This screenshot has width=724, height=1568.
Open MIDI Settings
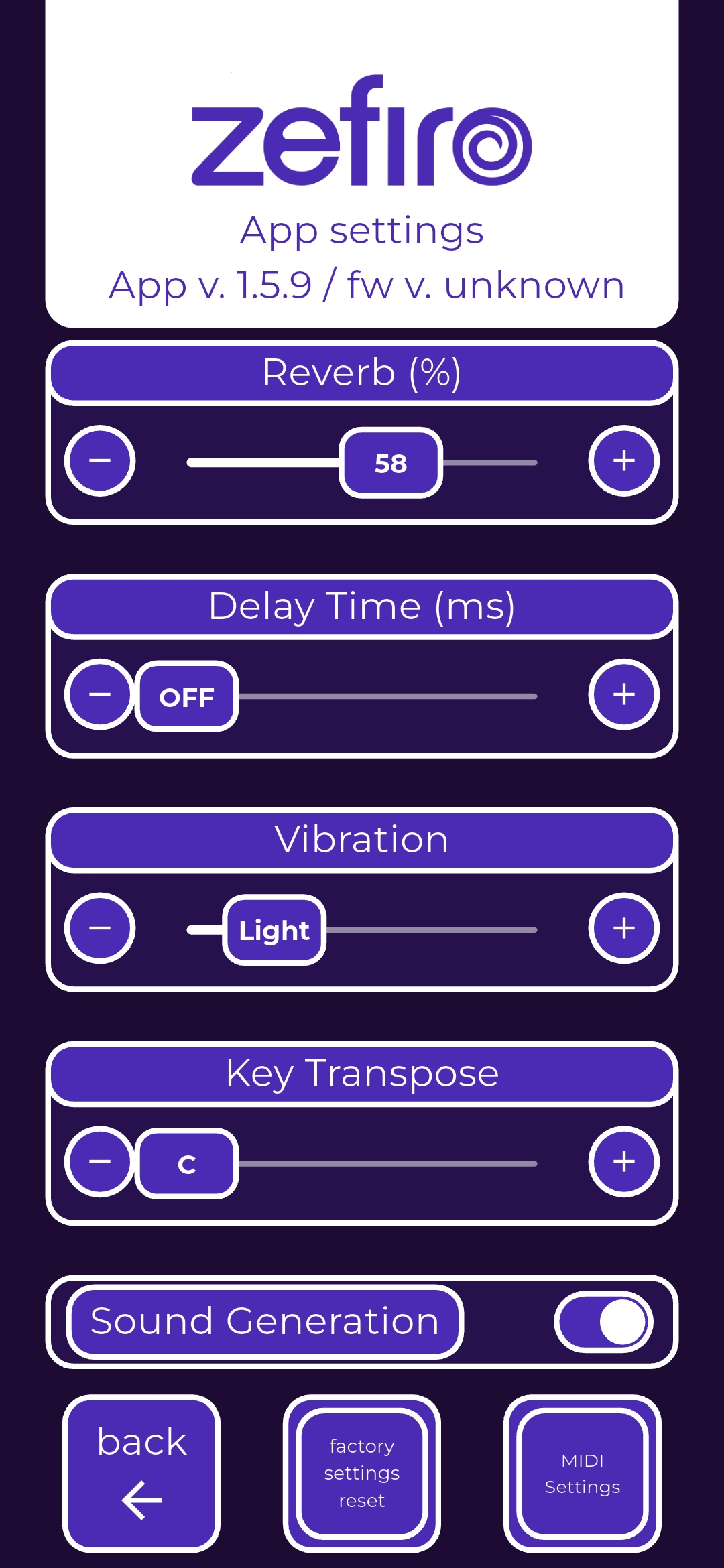(x=583, y=1474)
